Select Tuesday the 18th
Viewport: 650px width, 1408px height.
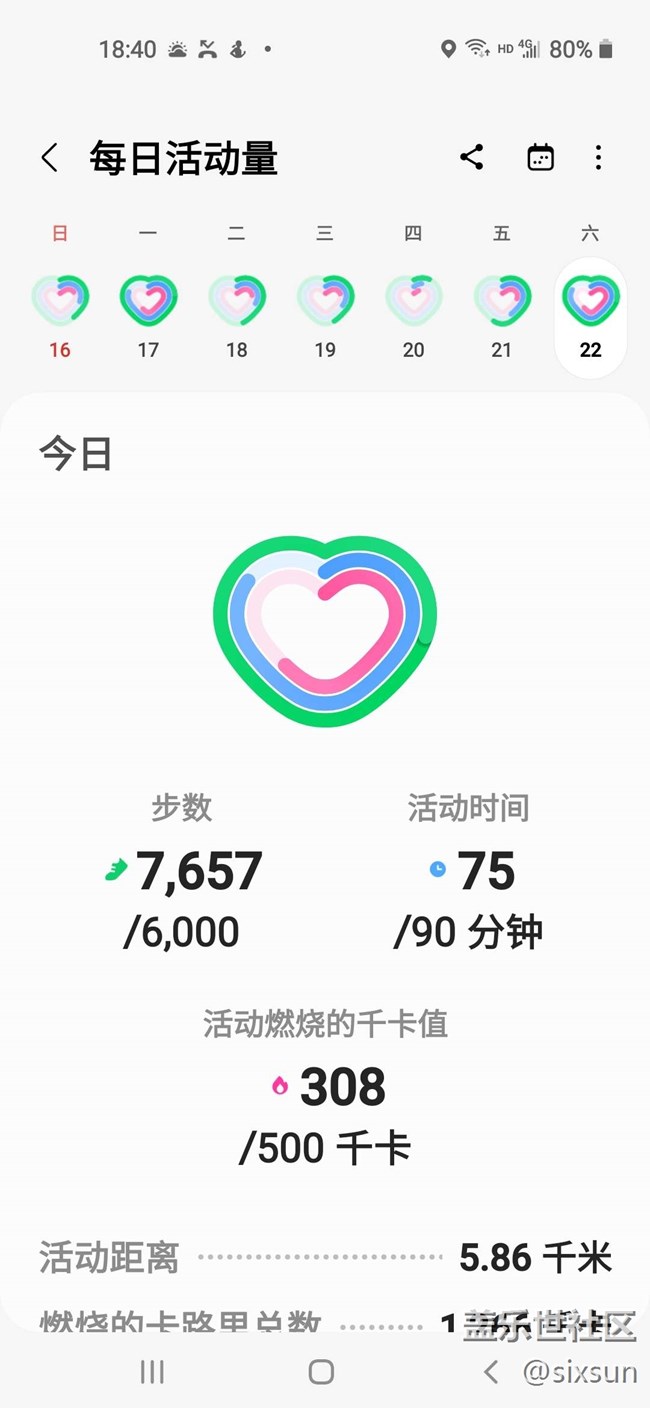[x=236, y=310]
